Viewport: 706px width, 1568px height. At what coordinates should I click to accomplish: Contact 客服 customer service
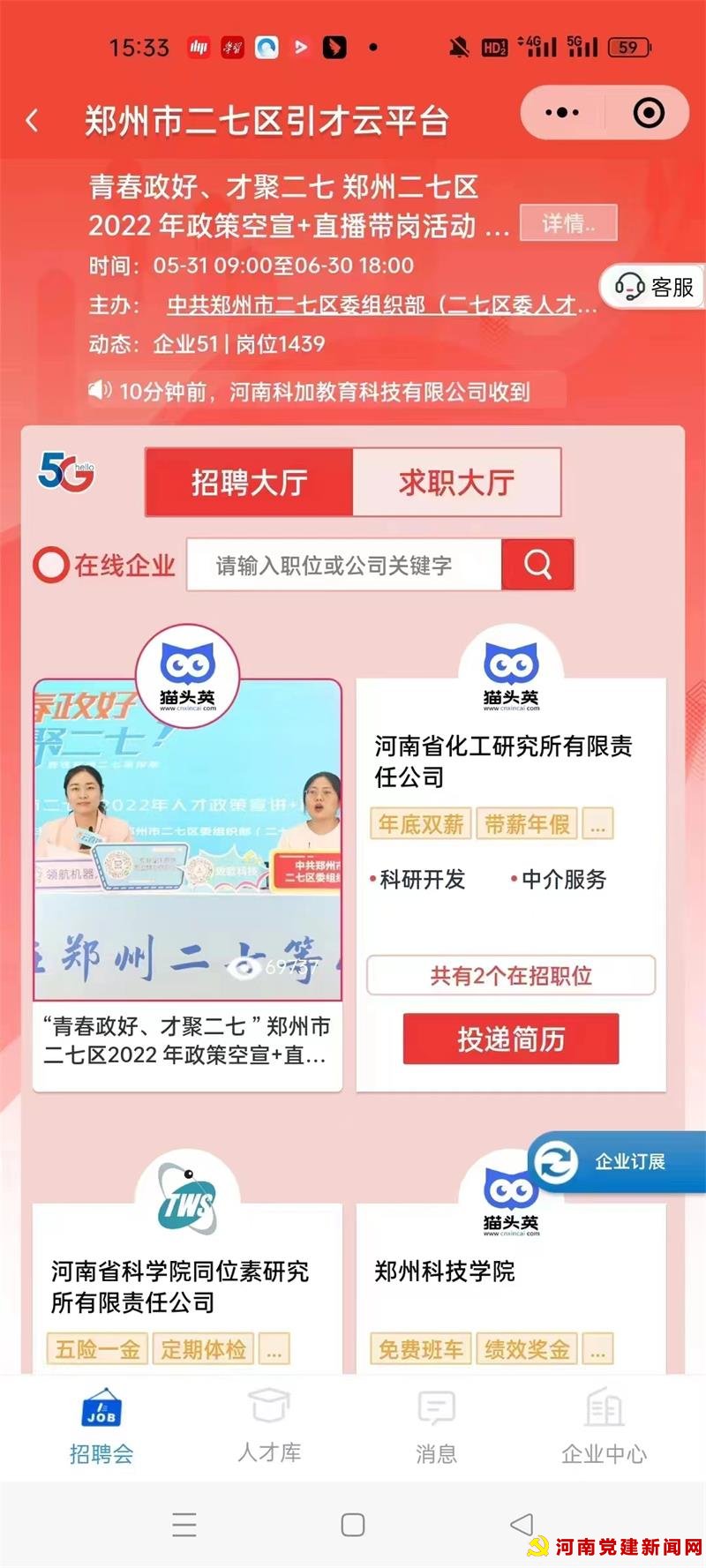(654, 288)
